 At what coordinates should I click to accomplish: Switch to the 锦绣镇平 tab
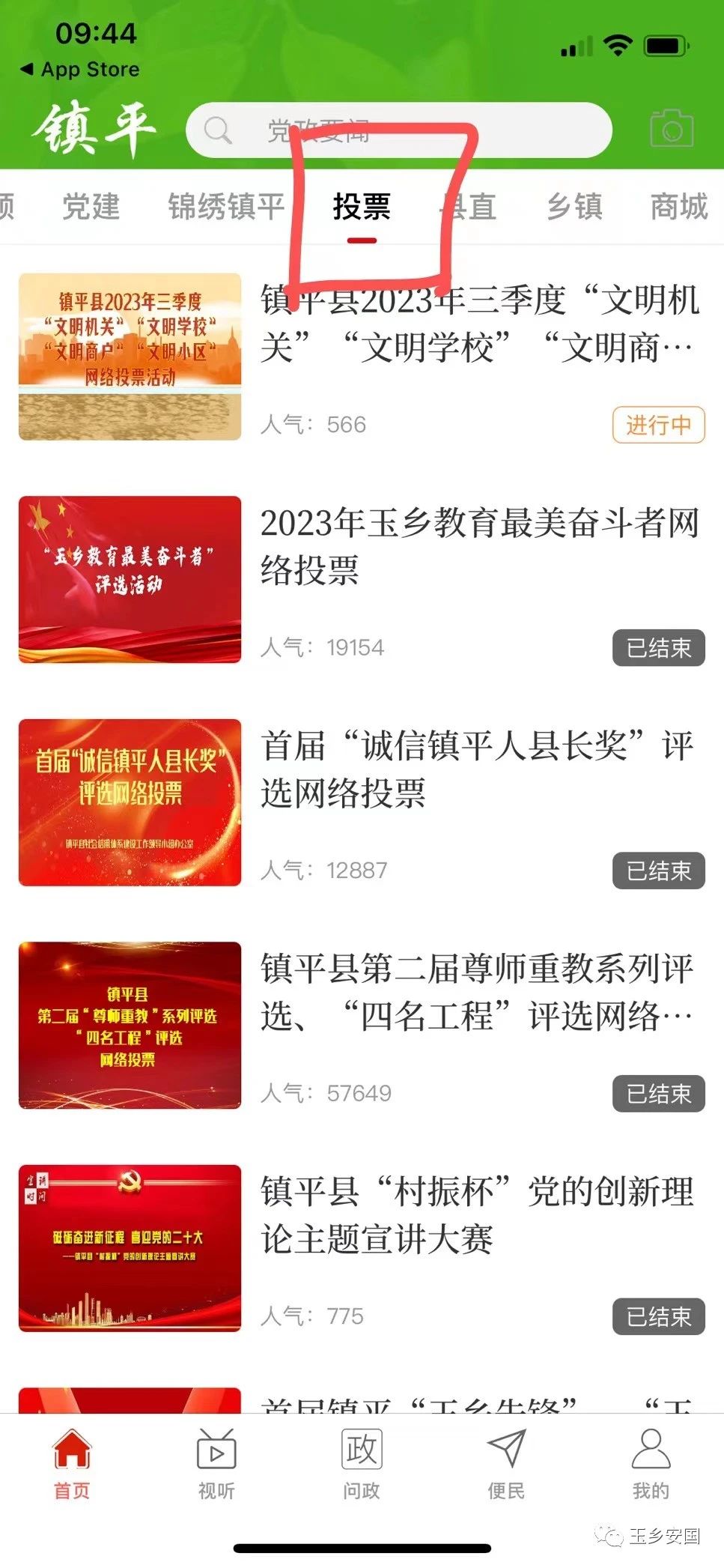tap(226, 207)
